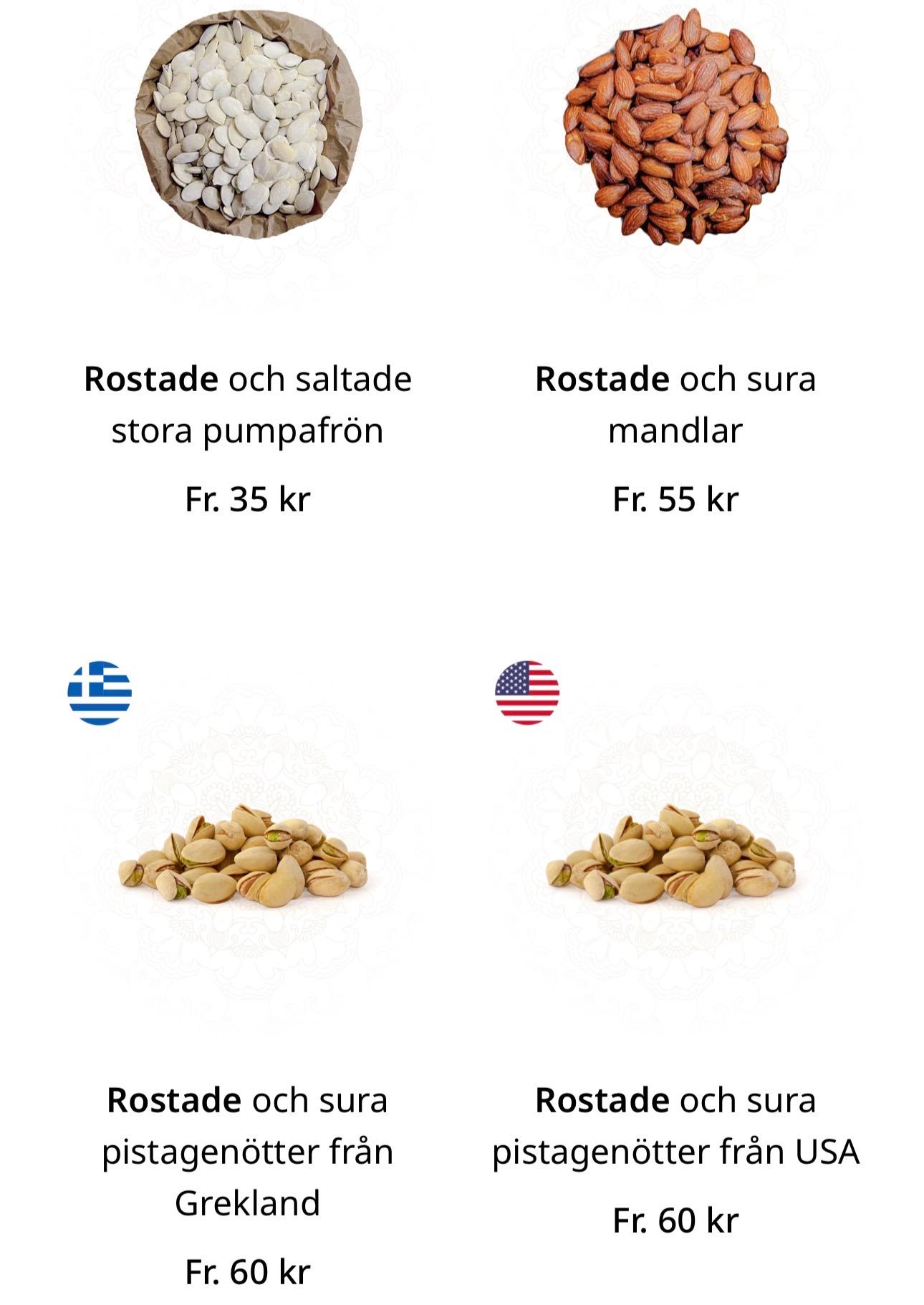The width and height of the screenshot is (924, 1305).
Task: View pistachios from USA product
Action: pyautogui.click(x=675, y=1126)
